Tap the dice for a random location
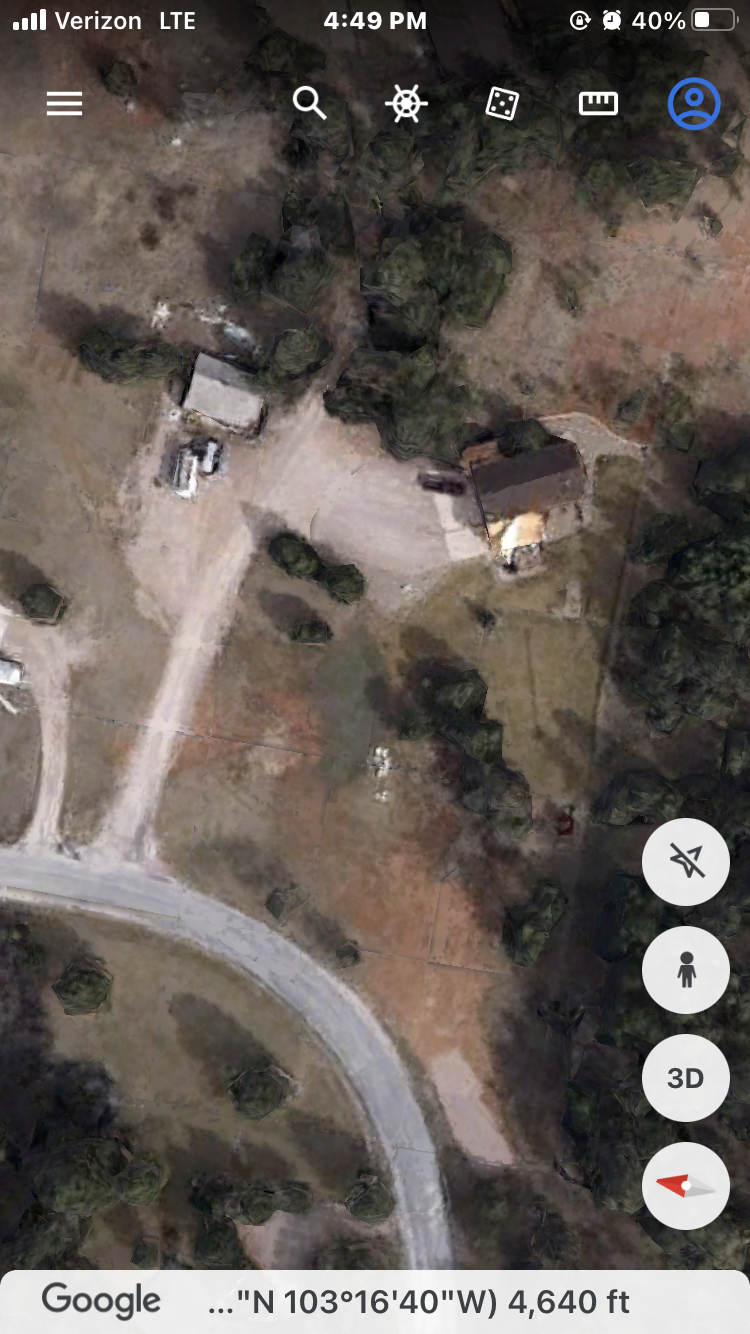 tap(502, 104)
